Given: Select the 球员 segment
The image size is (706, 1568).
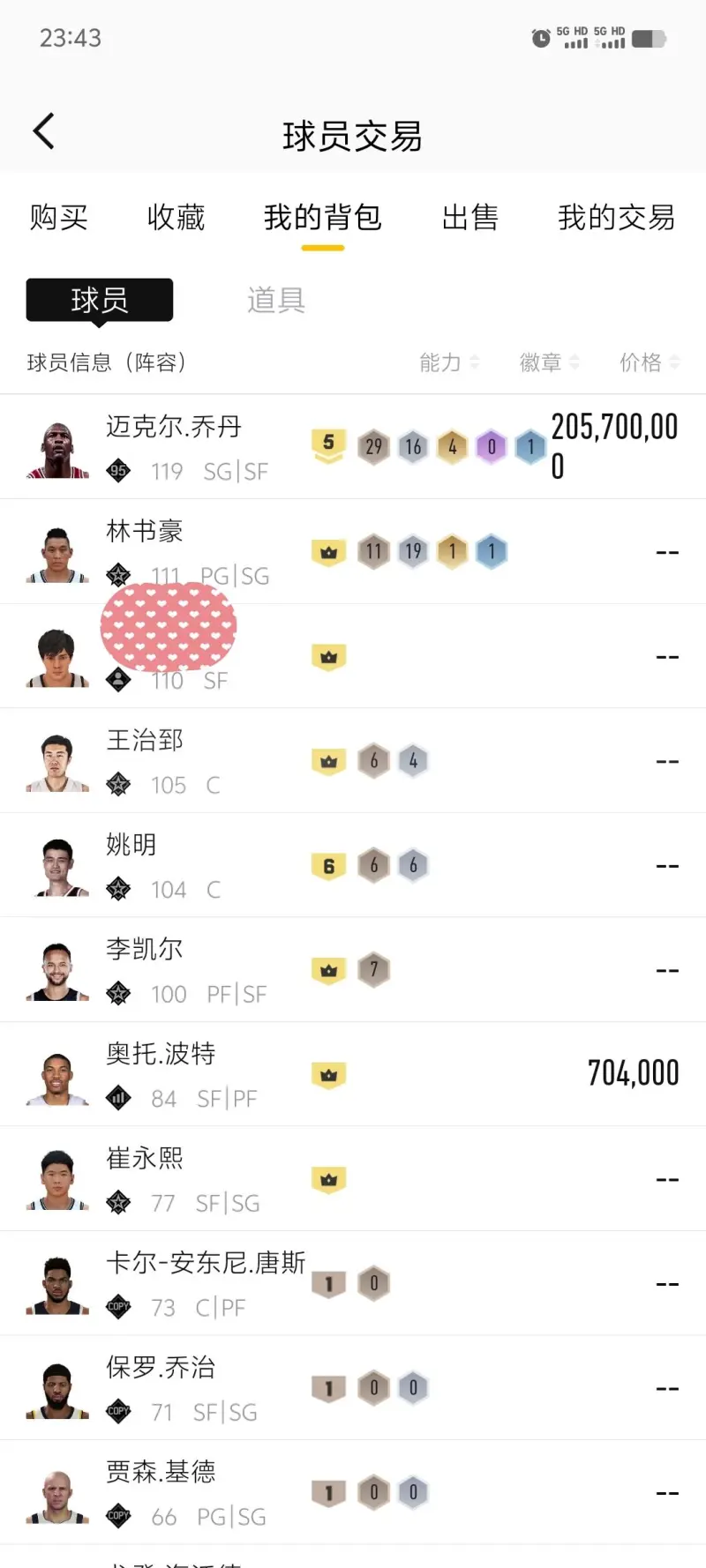Looking at the screenshot, I should click(x=100, y=301).
